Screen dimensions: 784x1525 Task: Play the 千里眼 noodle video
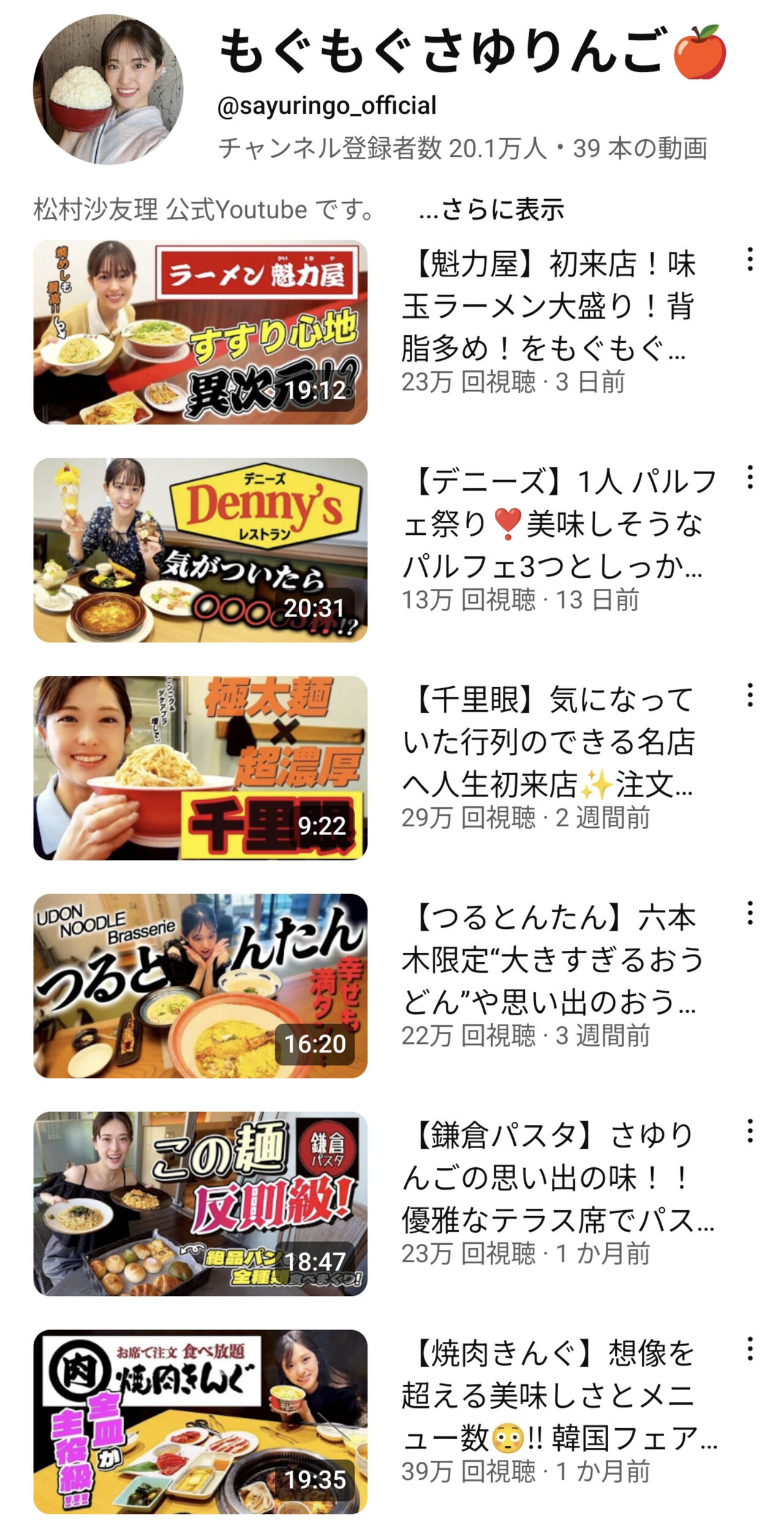200,768
